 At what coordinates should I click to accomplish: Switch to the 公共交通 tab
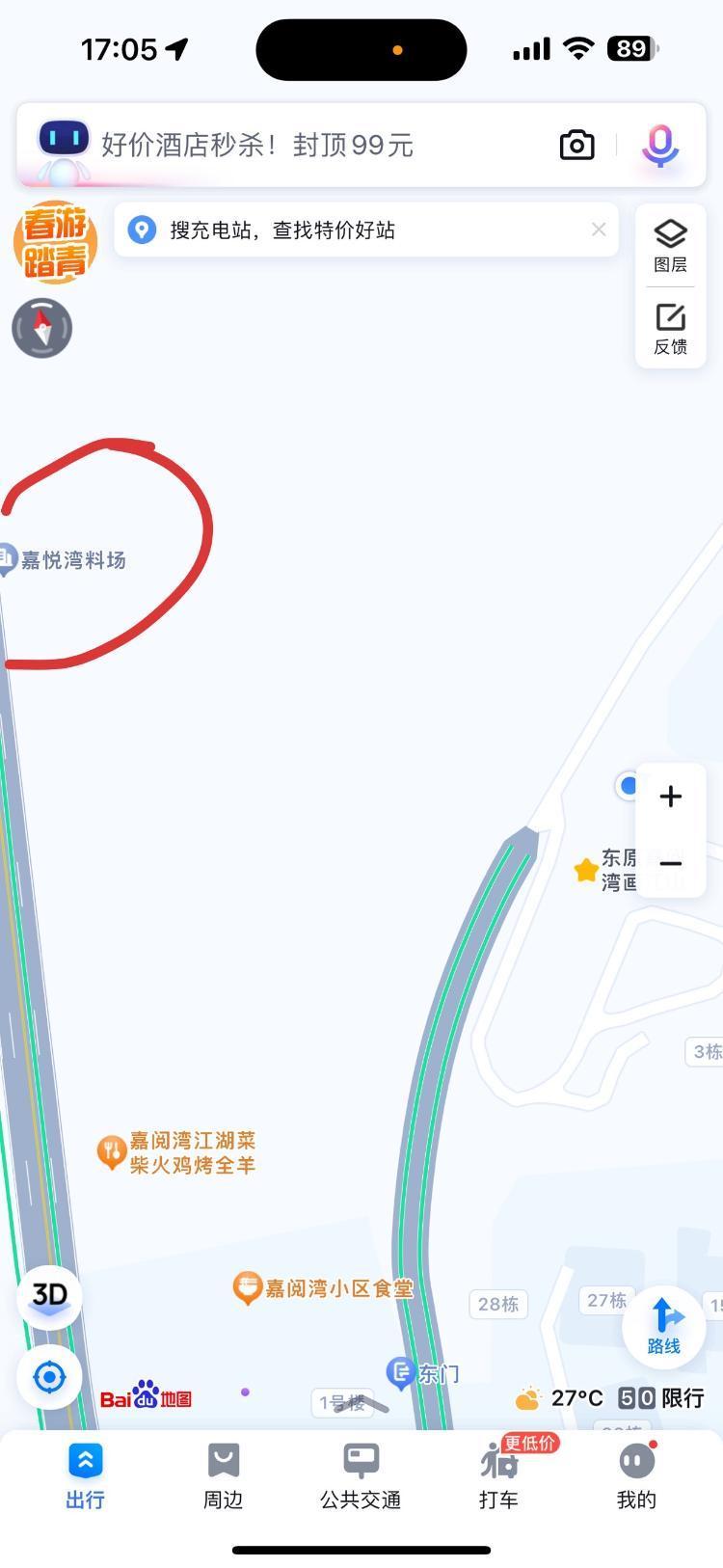(x=361, y=1475)
